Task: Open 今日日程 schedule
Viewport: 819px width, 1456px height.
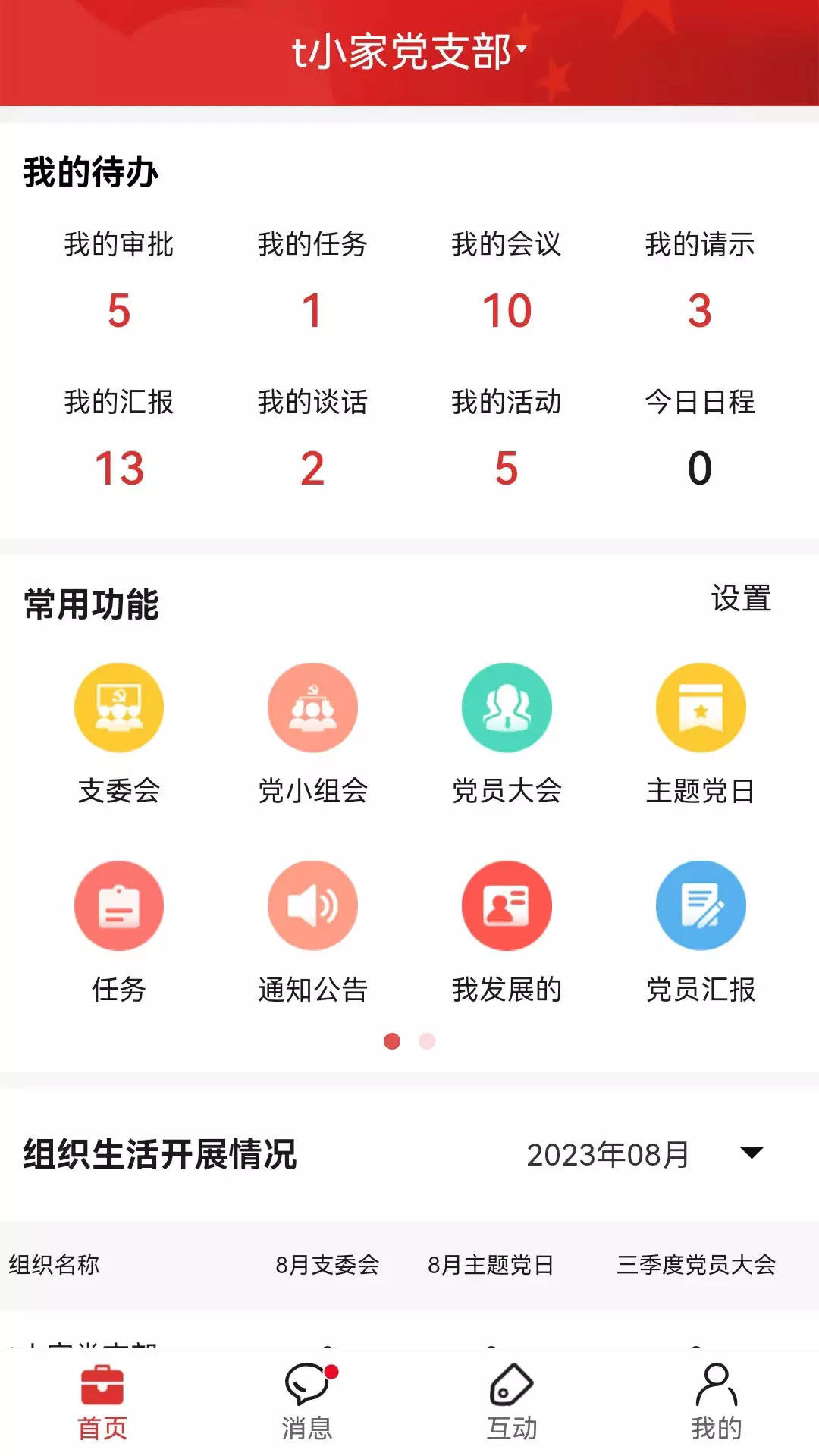Action: click(x=700, y=438)
